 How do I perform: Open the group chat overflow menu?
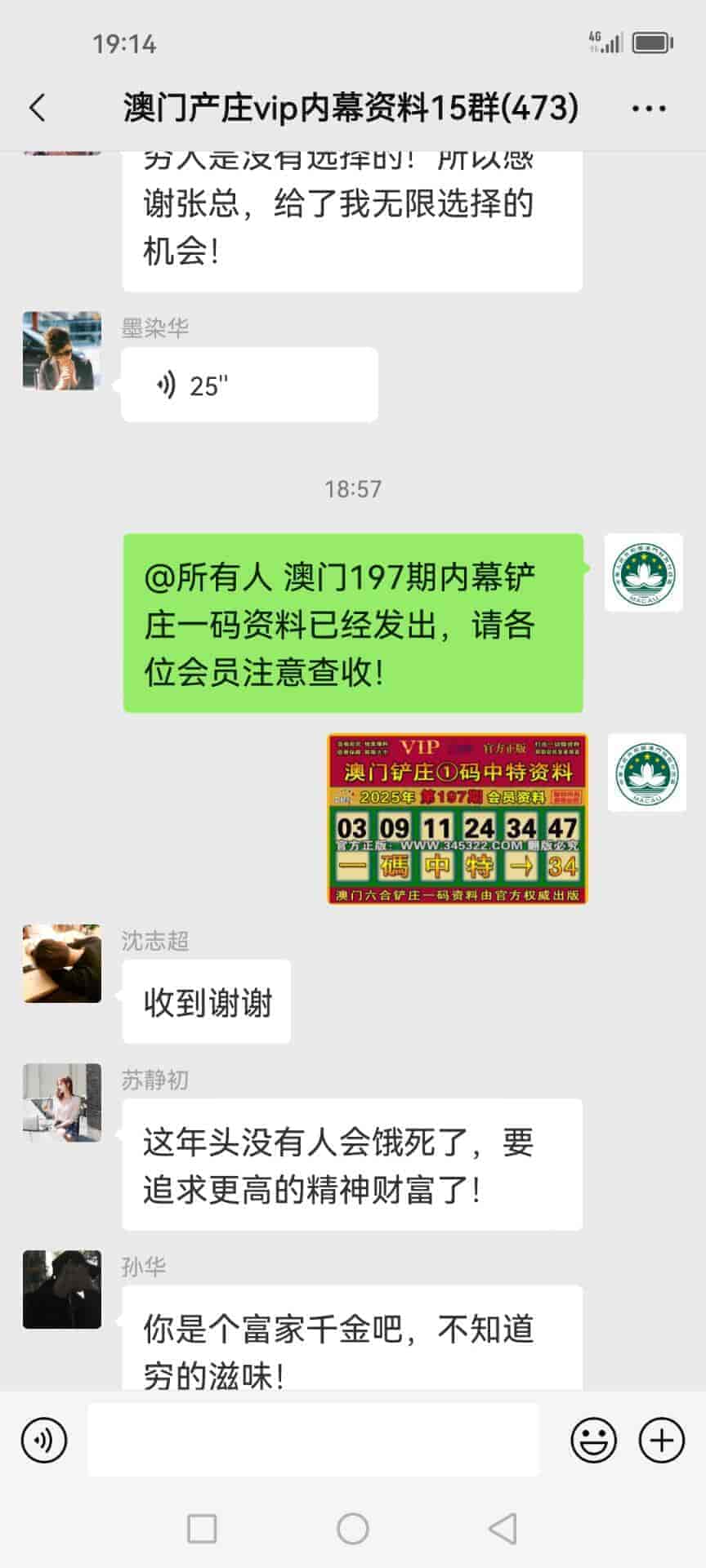649,108
